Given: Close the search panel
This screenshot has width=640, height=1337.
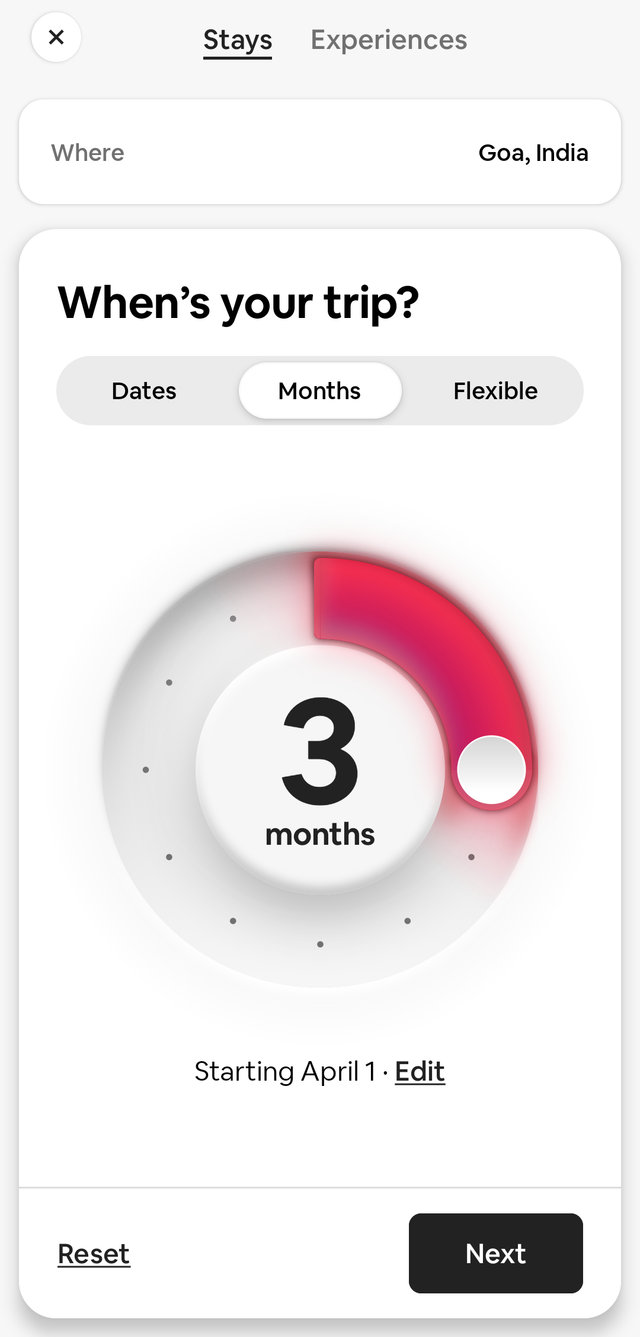Looking at the screenshot, I should click(x=56, y=38).
